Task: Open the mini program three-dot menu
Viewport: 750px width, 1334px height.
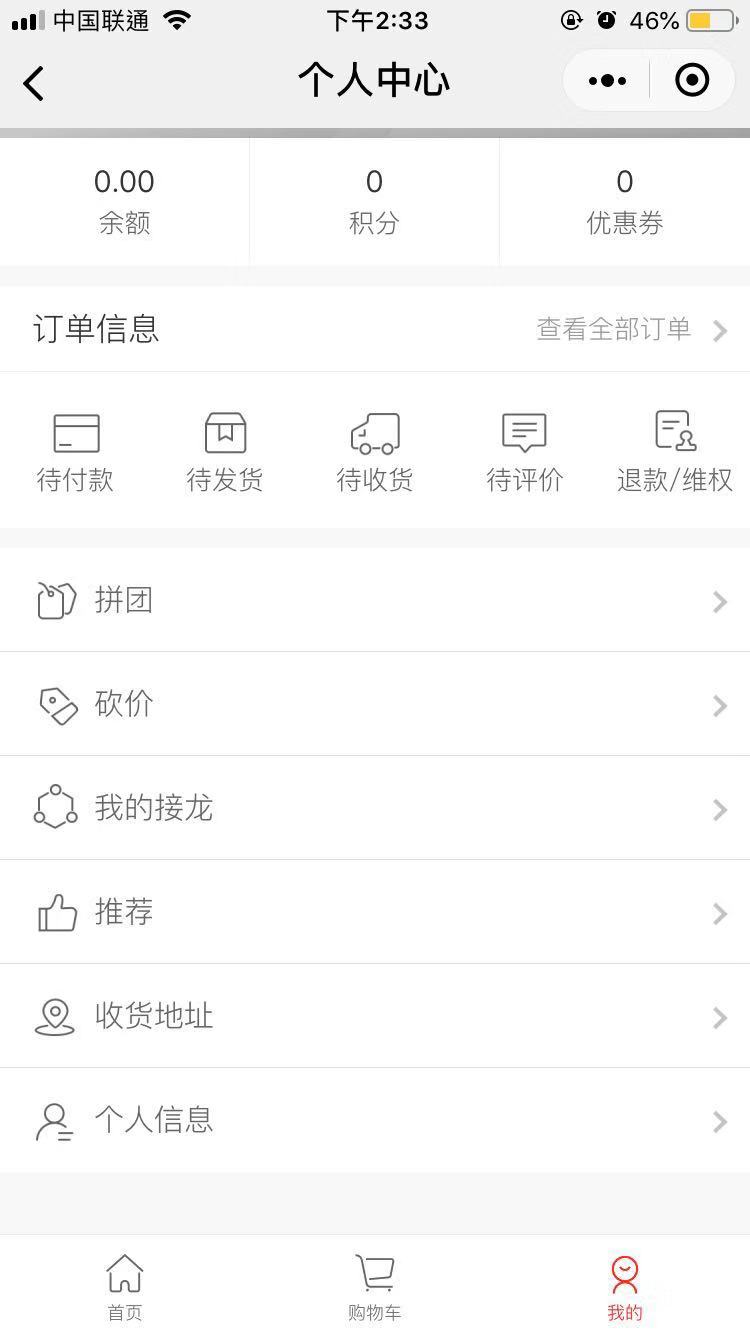Action: [x=607, y=81]
